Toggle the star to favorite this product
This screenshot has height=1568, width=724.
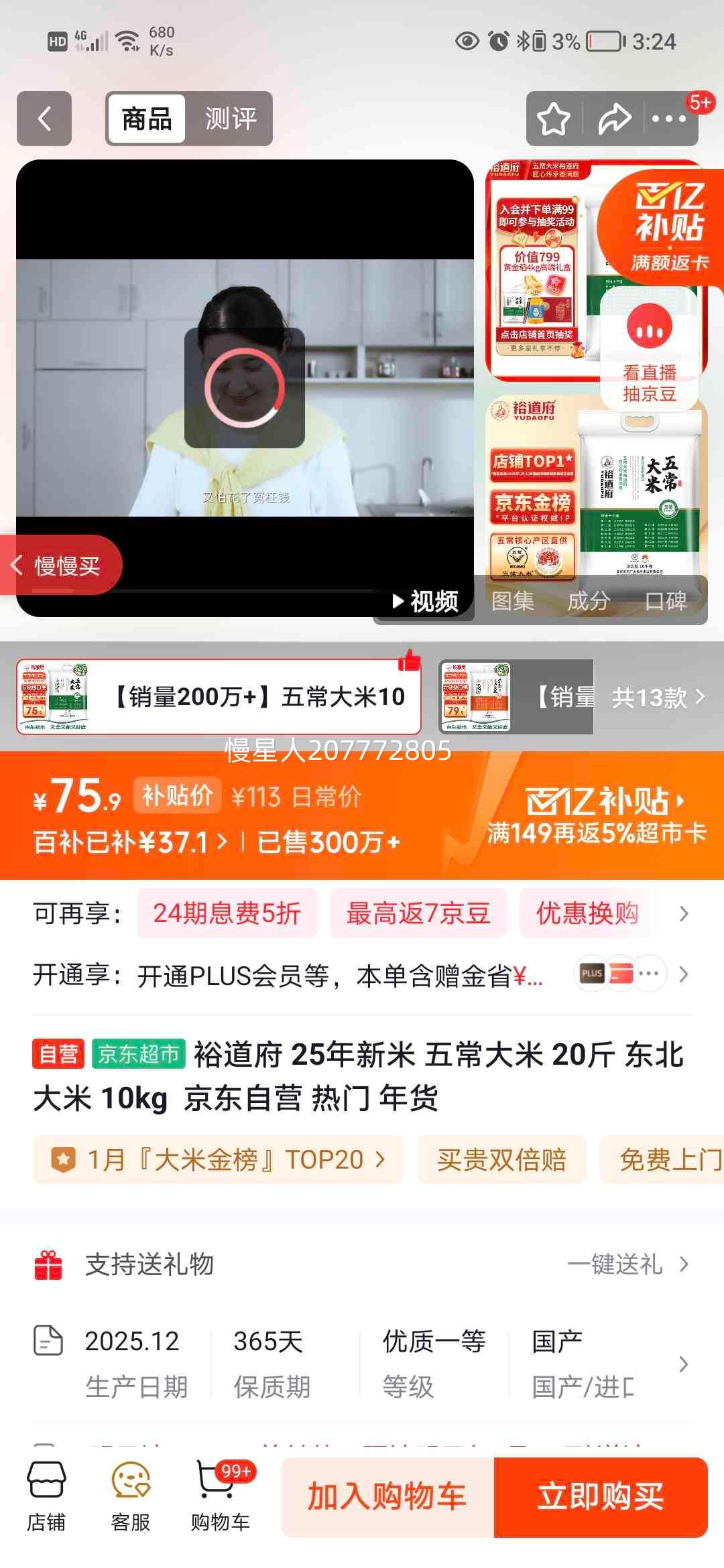(x=554, y=118)
